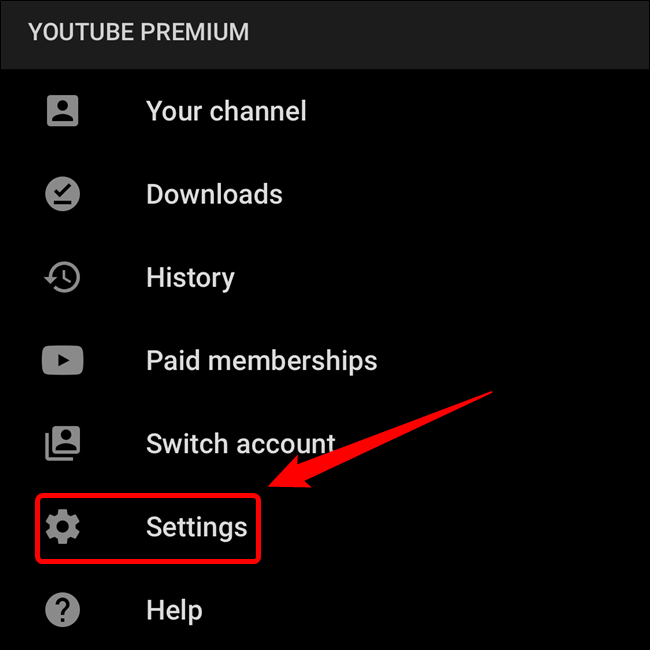Select Switch account
The image size is (650, 650).
[240, 443]
